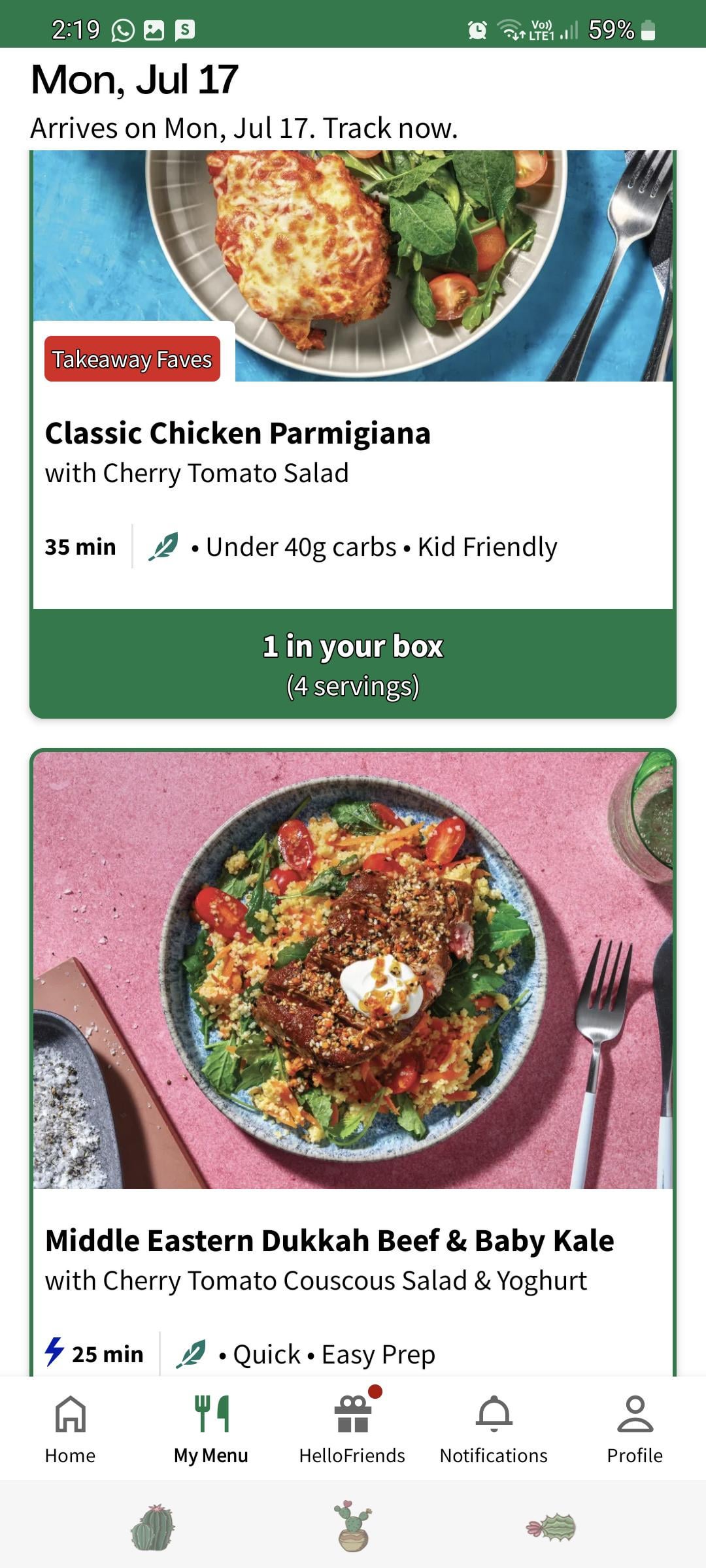706x1568 pixels.
Task: Tap the '1 in your box' button
Action: tap(353, 664)
